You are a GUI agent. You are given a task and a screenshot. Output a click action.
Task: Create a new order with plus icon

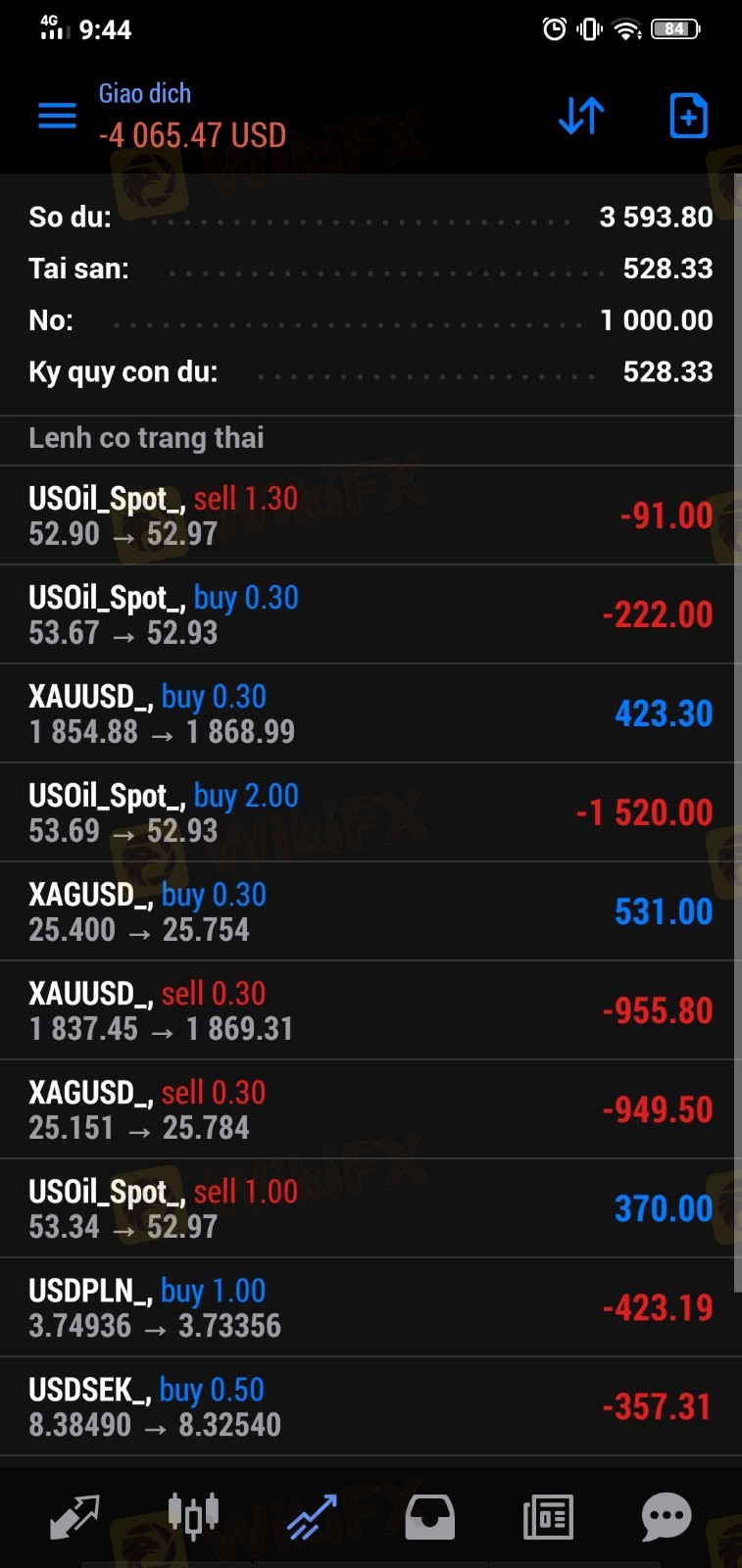pos(688,116)
